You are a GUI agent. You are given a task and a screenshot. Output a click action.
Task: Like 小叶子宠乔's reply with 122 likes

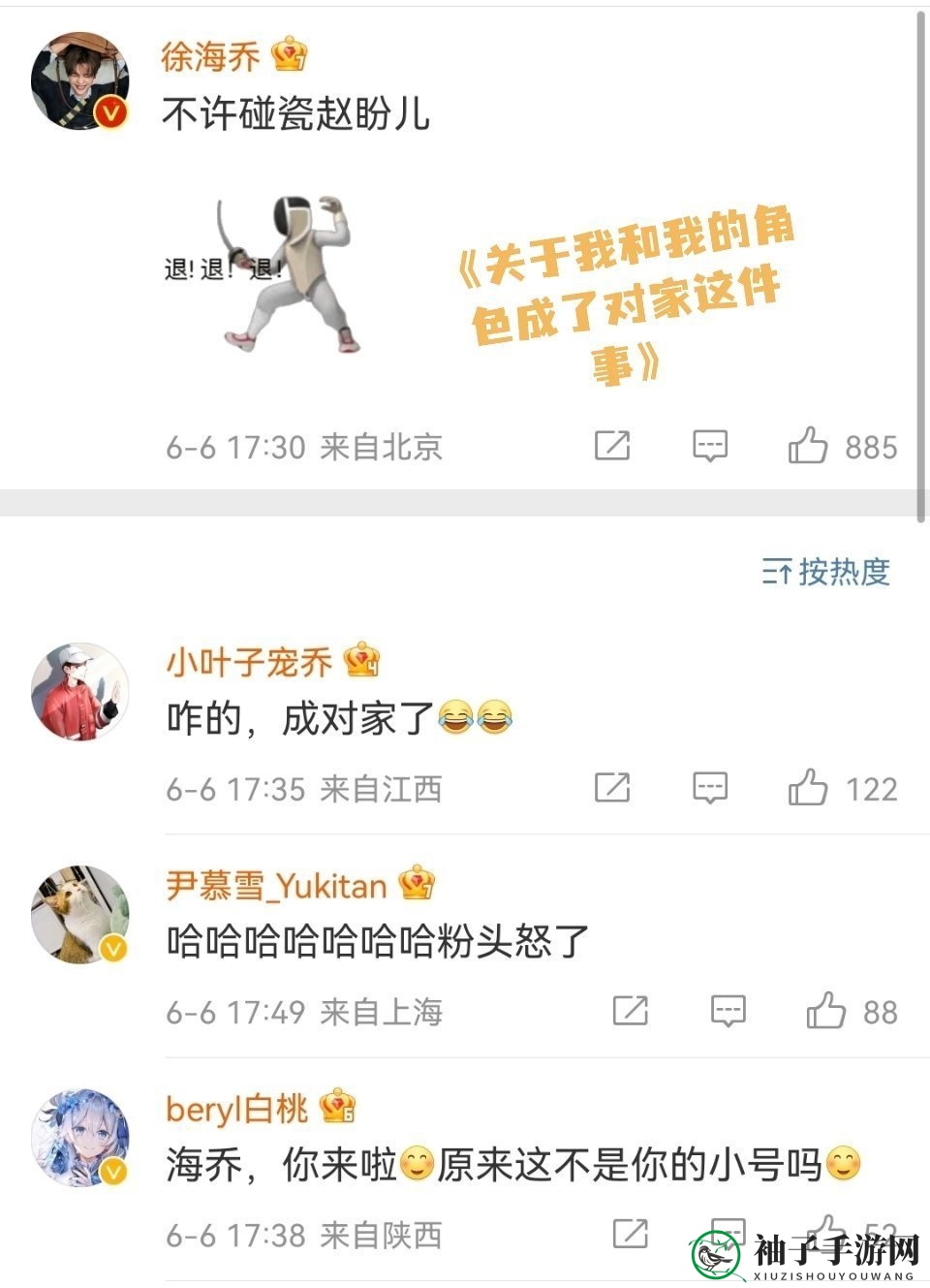808,788
